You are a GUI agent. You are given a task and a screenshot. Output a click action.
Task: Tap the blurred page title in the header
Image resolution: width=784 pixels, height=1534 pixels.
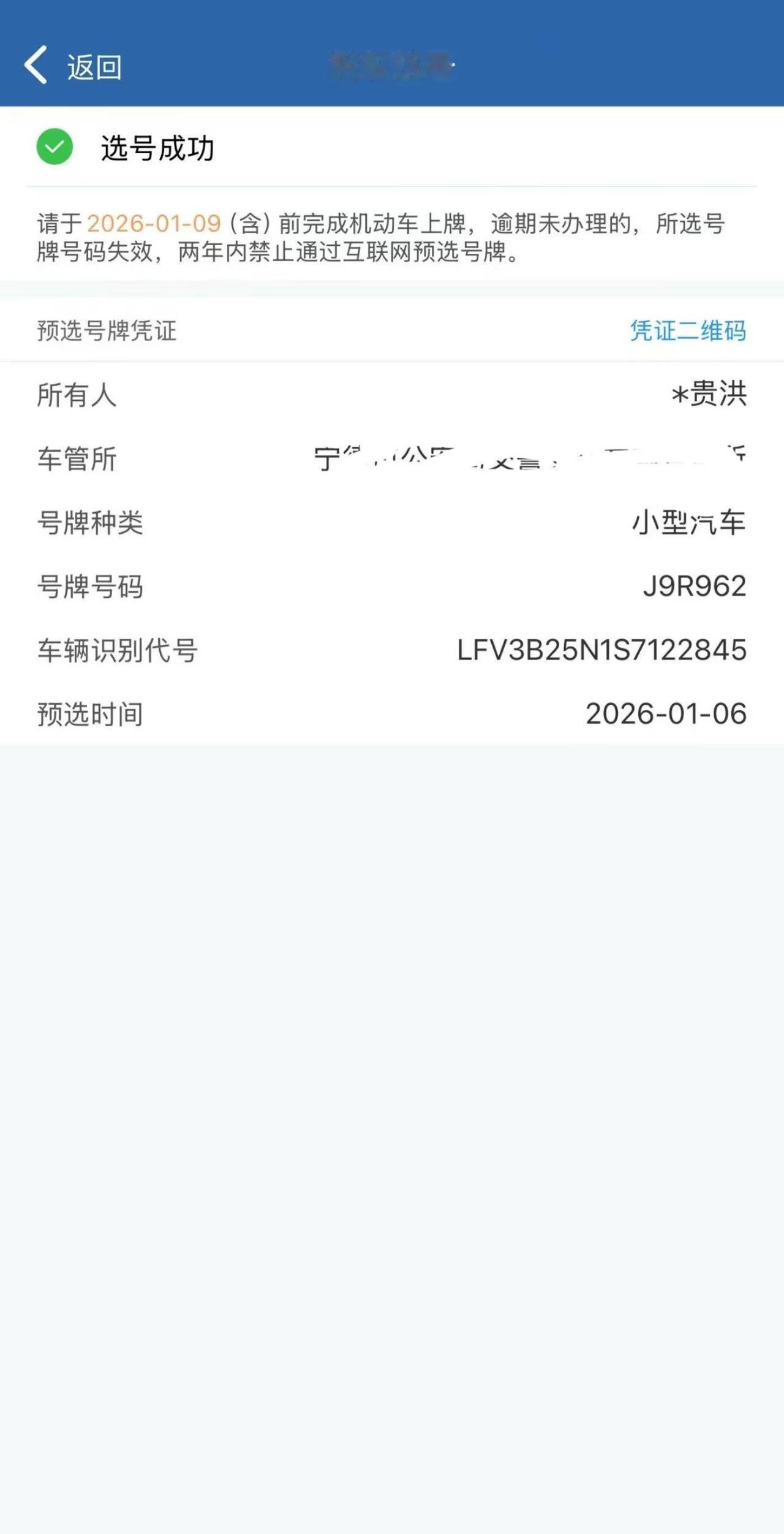click(x=391, y=64)
